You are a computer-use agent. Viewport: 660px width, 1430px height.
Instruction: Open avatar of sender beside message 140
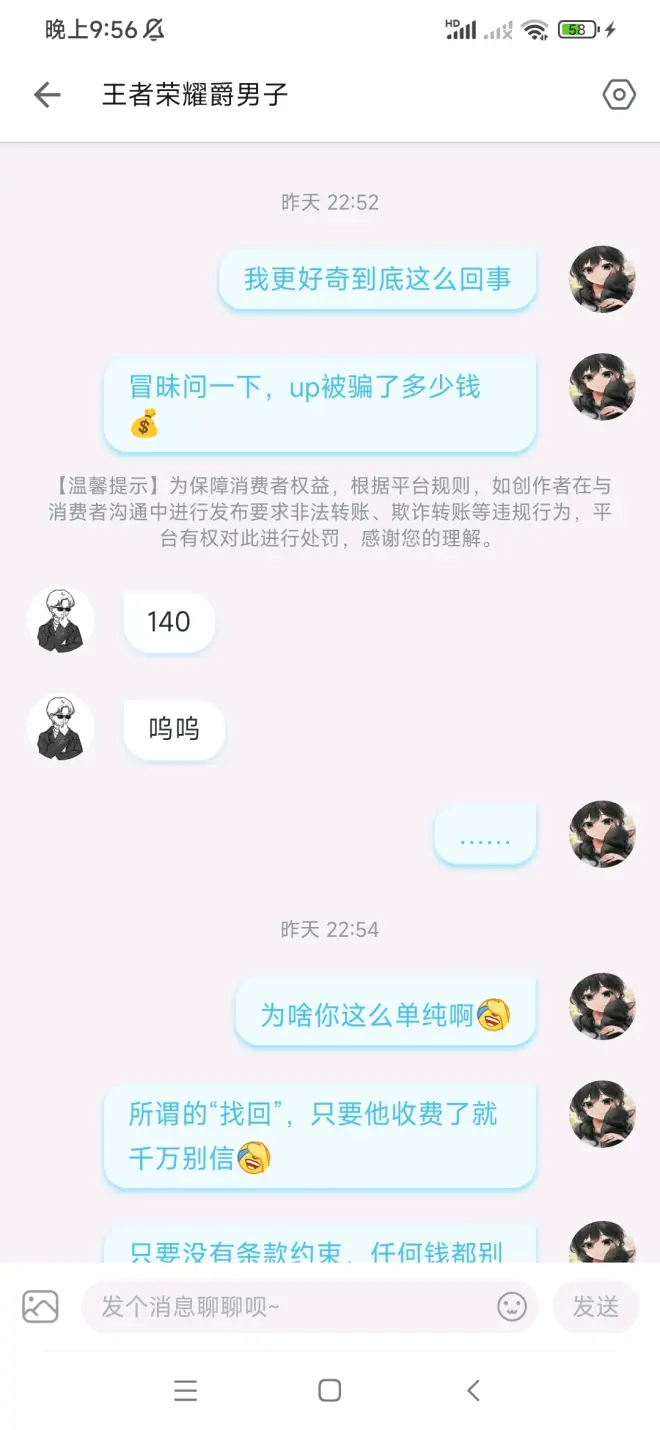60,620
